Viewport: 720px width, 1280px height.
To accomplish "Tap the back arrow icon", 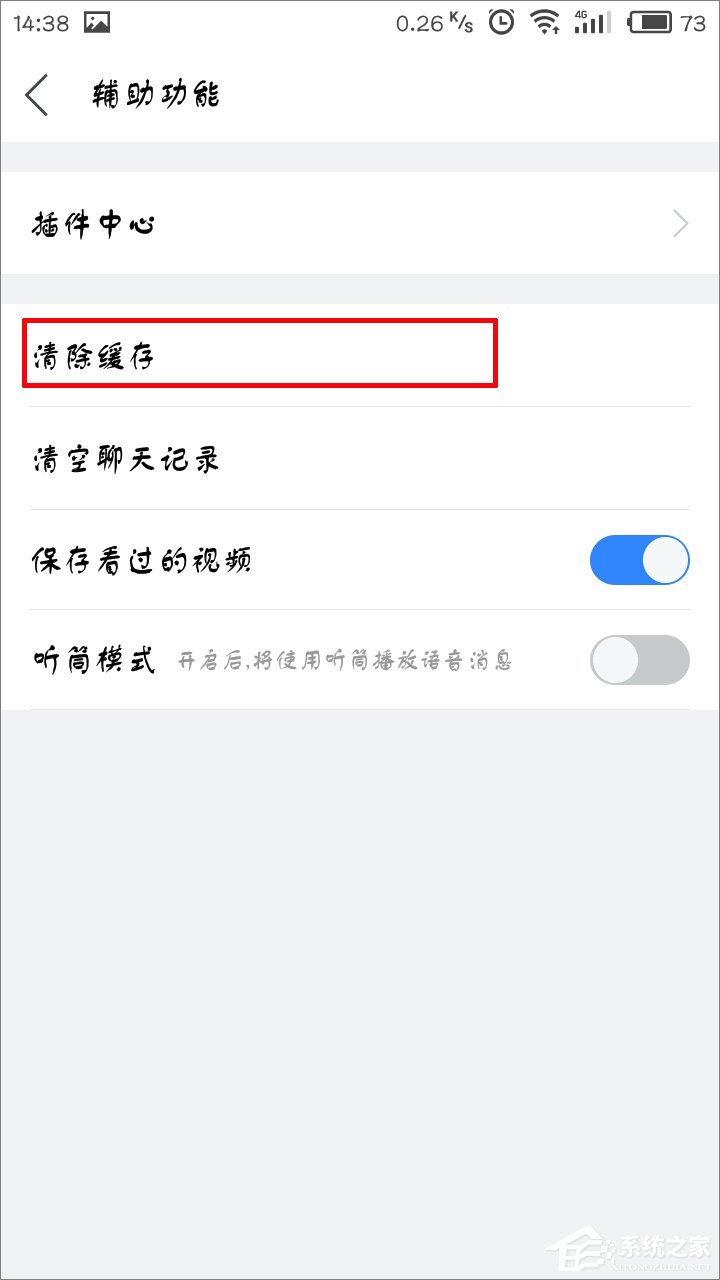I will [x=36, y=95].
